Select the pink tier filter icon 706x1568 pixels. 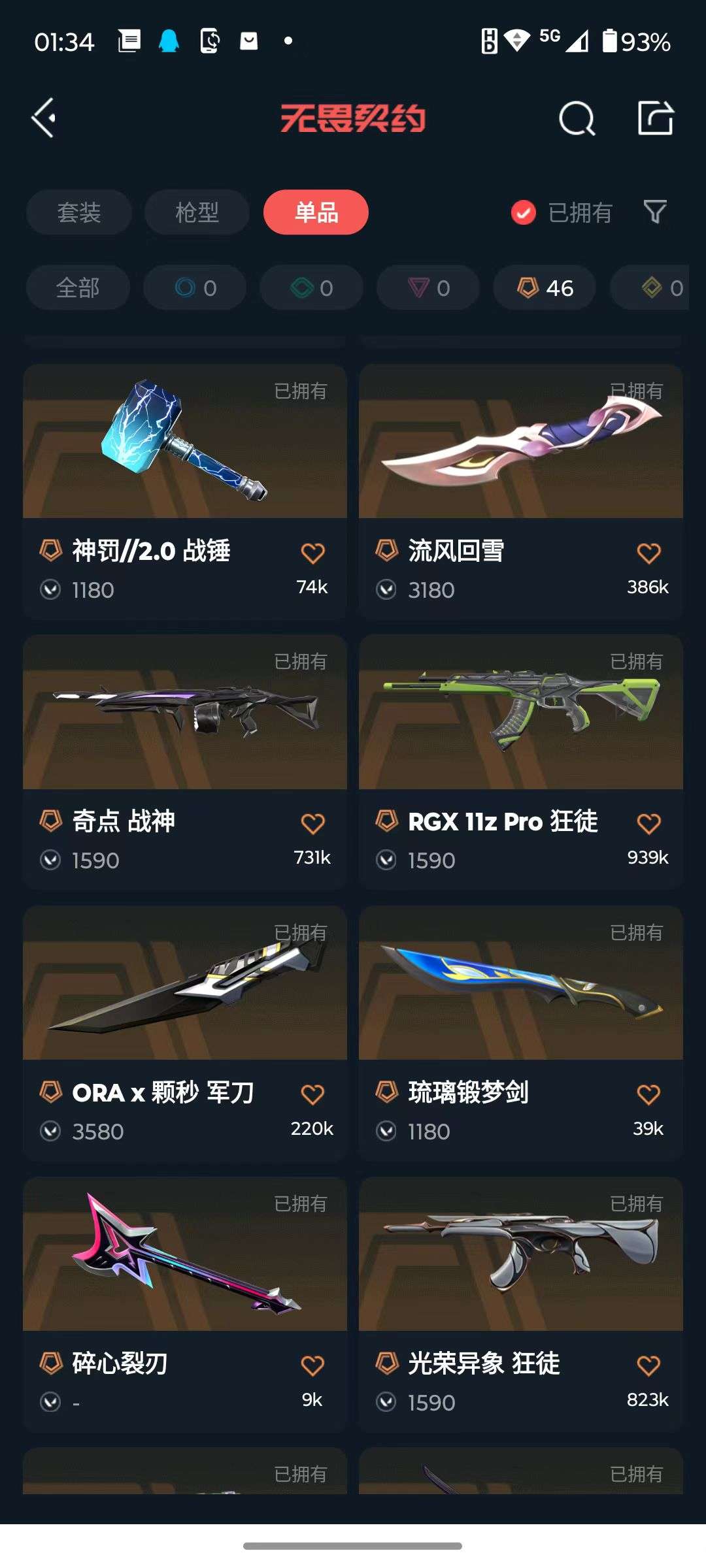(x=427, y=287)
